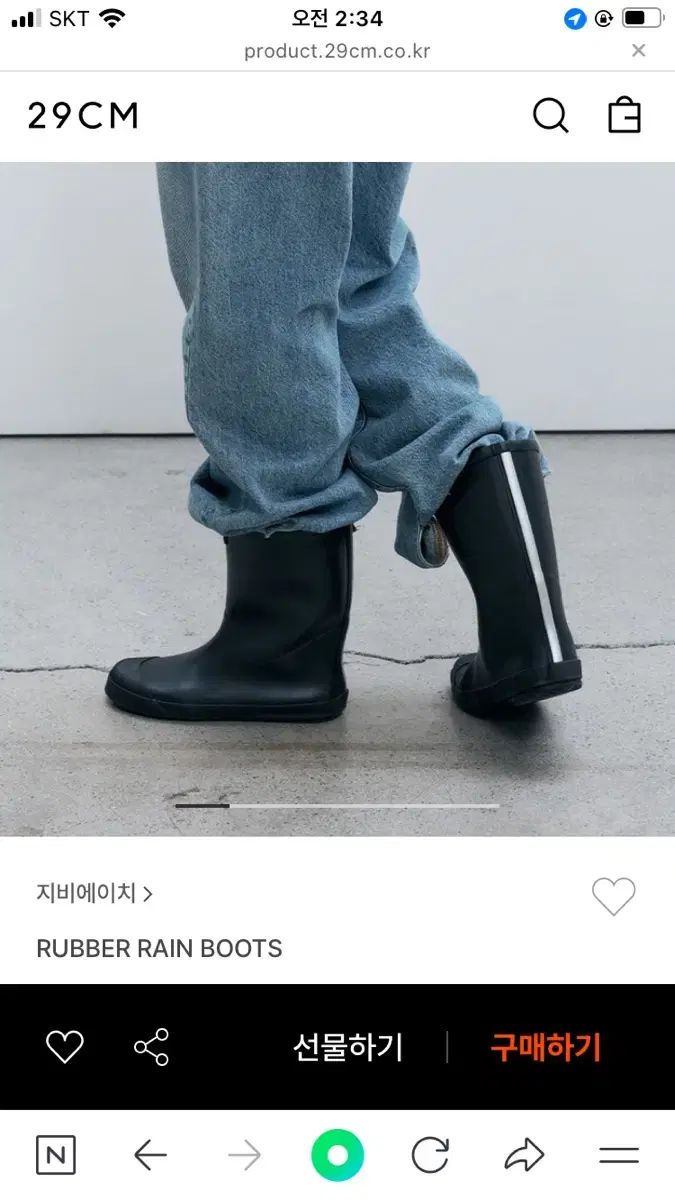The image size is (675, 1200).
Task: Tap the green Naver circle button
Action: pos(337,1156)
